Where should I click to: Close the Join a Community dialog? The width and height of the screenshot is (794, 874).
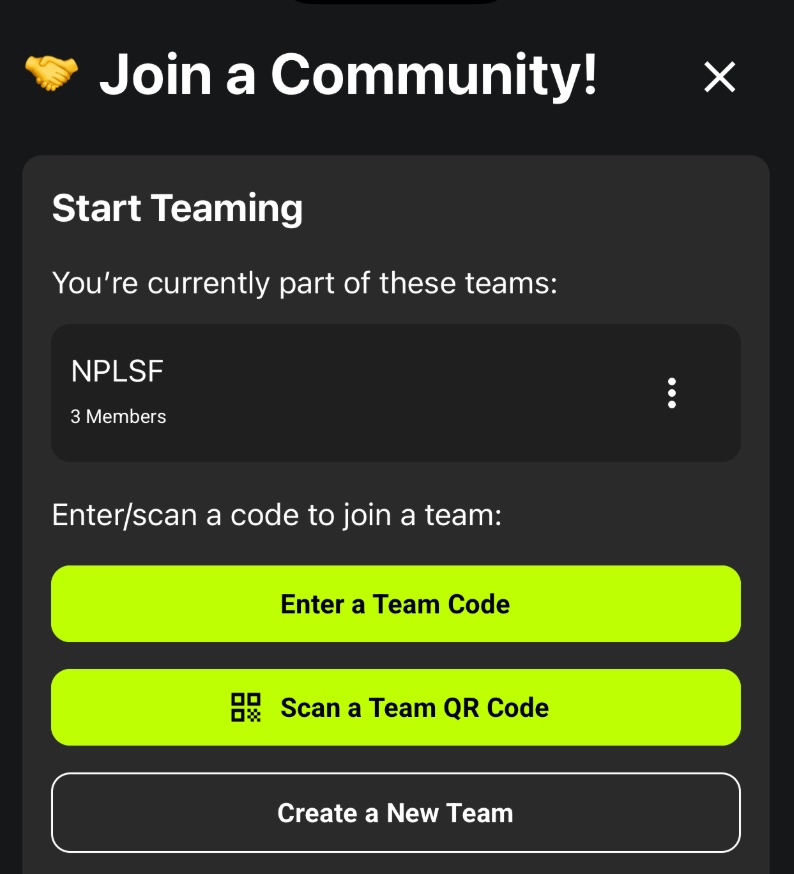point(719,77)
